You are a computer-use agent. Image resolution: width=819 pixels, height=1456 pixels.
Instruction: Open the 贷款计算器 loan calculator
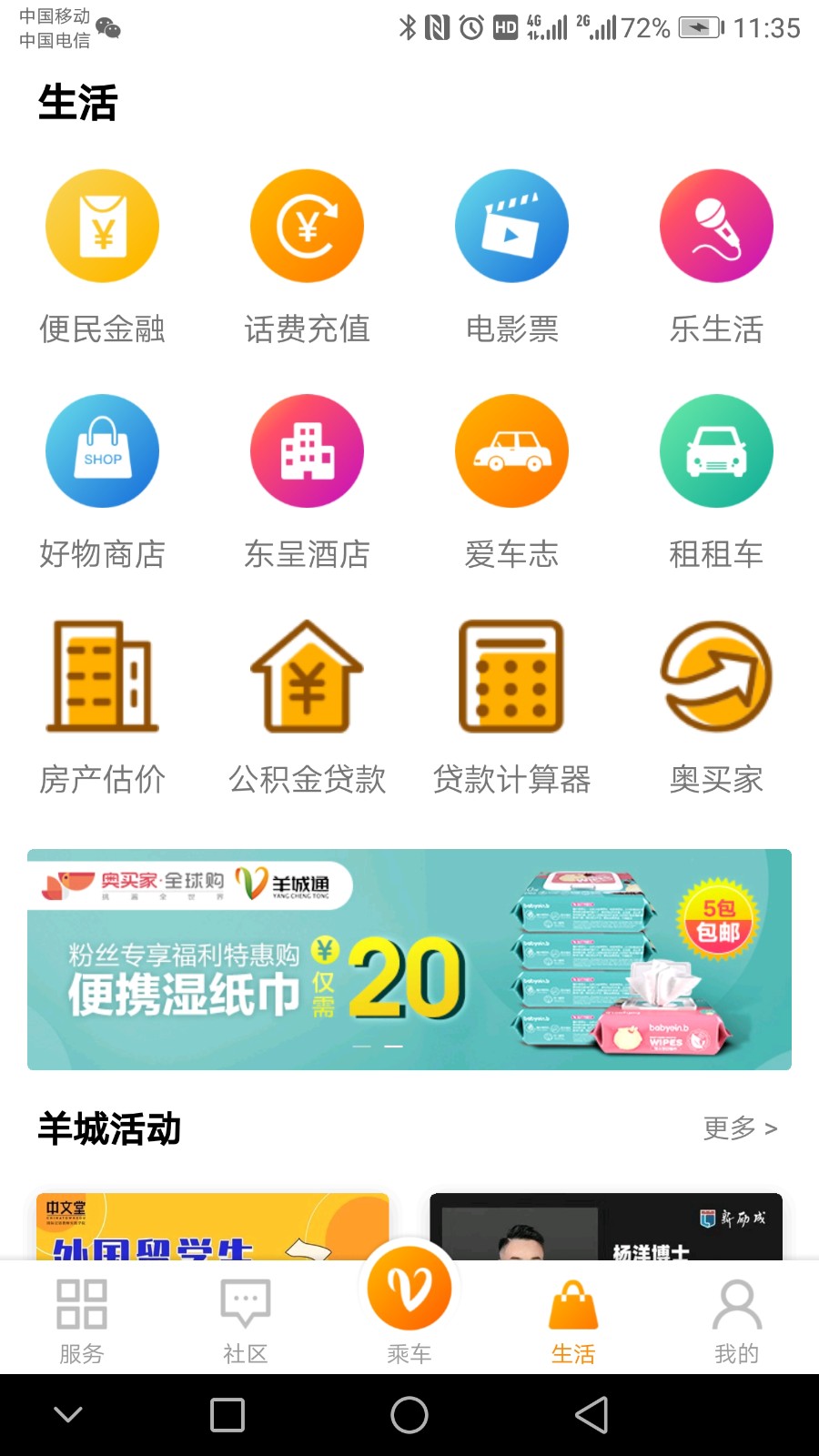(511, 676)
